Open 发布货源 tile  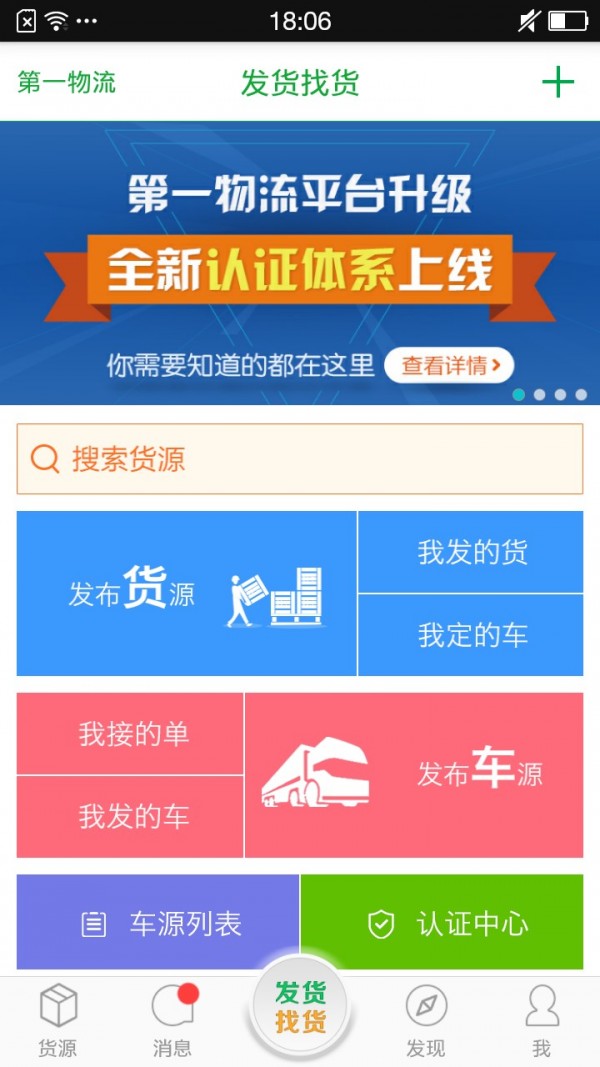[187, 594]
